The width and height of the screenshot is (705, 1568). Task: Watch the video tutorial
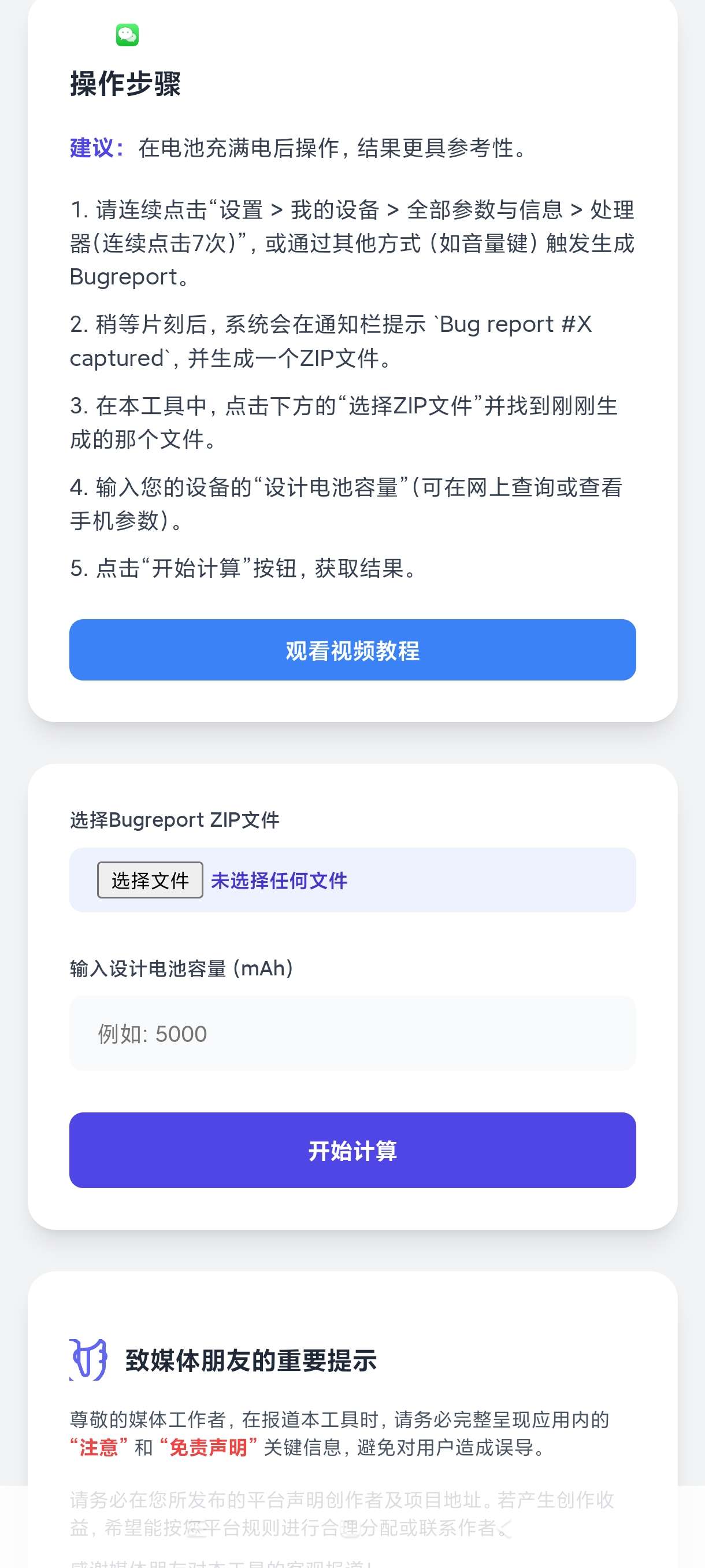tap(352, 649)
